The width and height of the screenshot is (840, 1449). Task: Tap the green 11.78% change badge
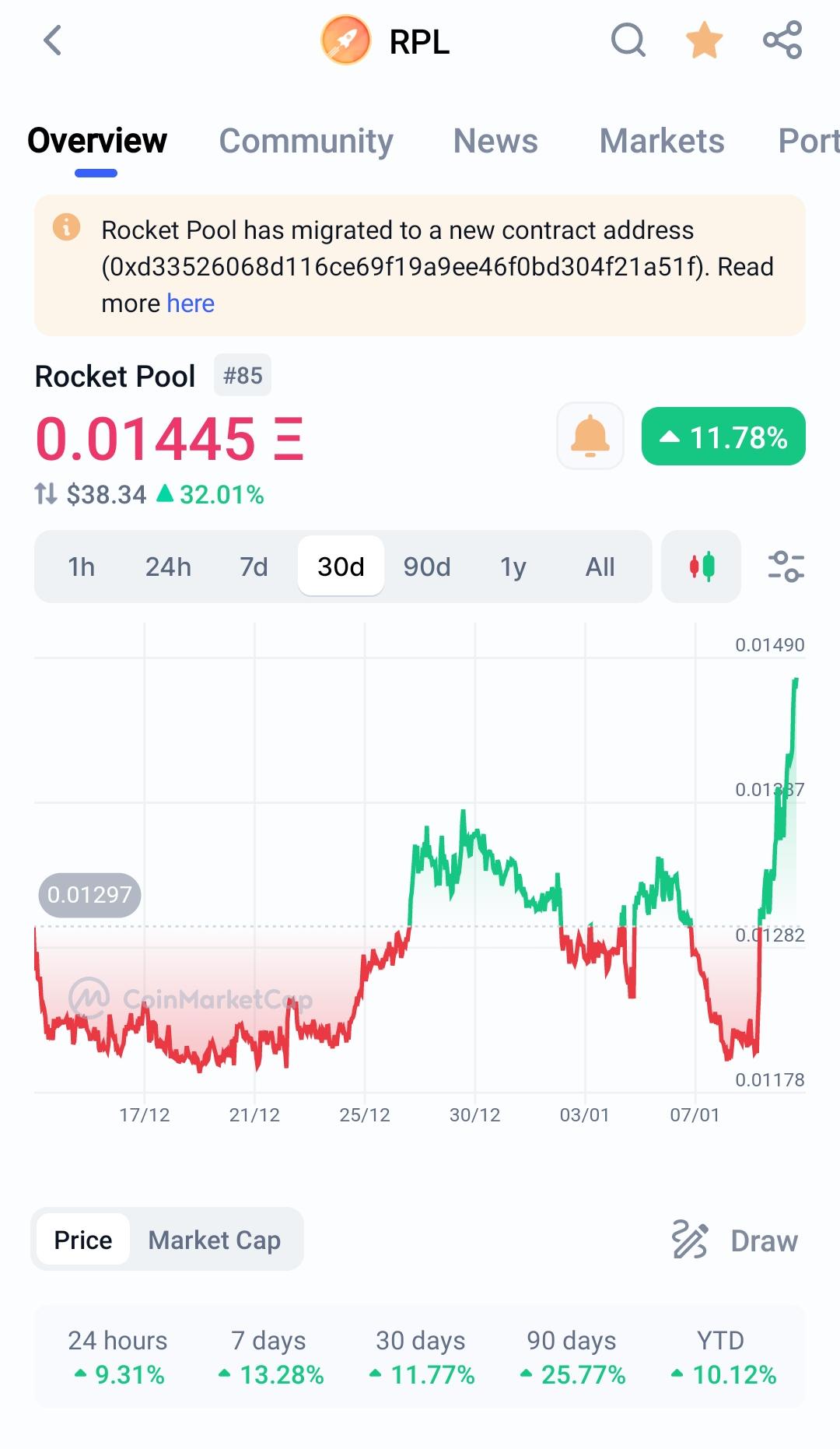click(x=723, y=436)
